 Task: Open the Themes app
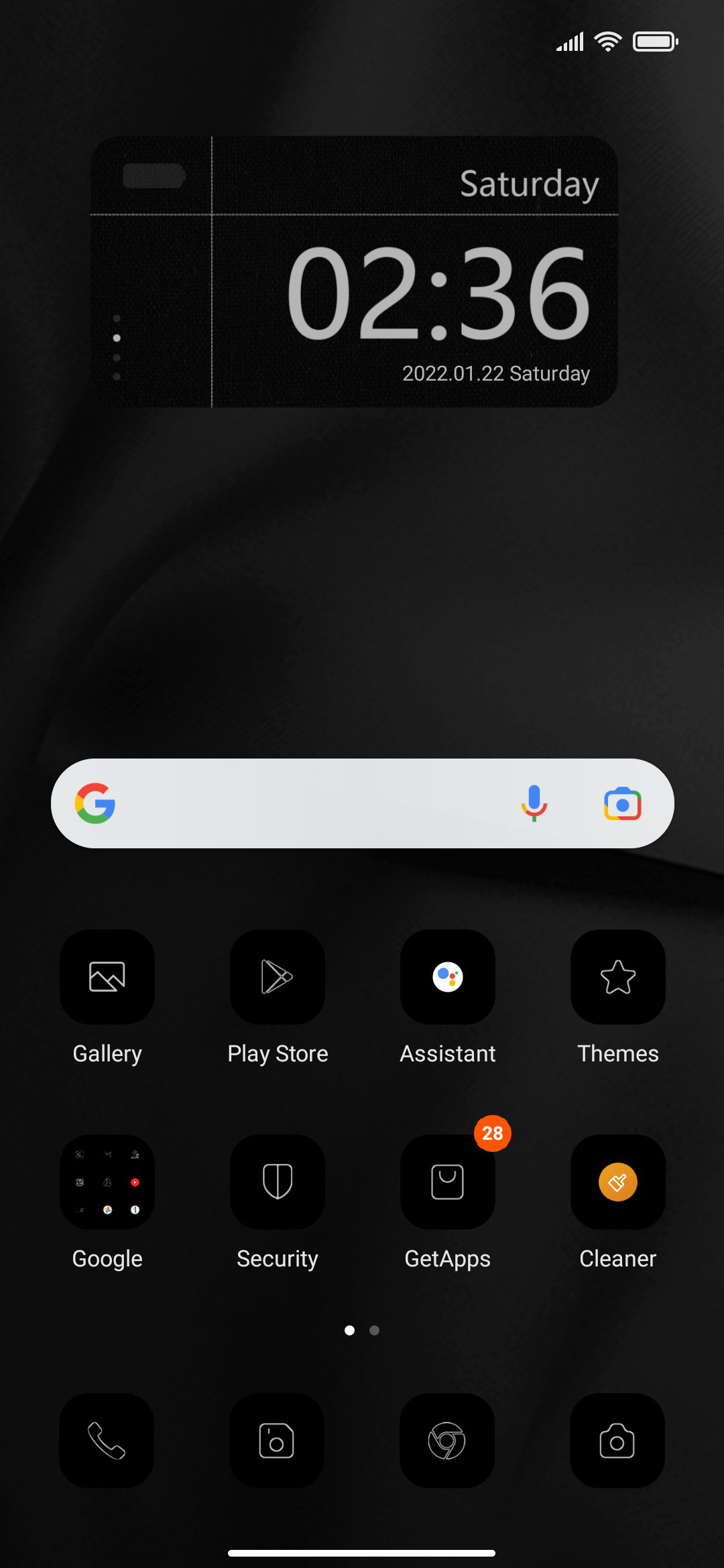(x=618, y=977)
